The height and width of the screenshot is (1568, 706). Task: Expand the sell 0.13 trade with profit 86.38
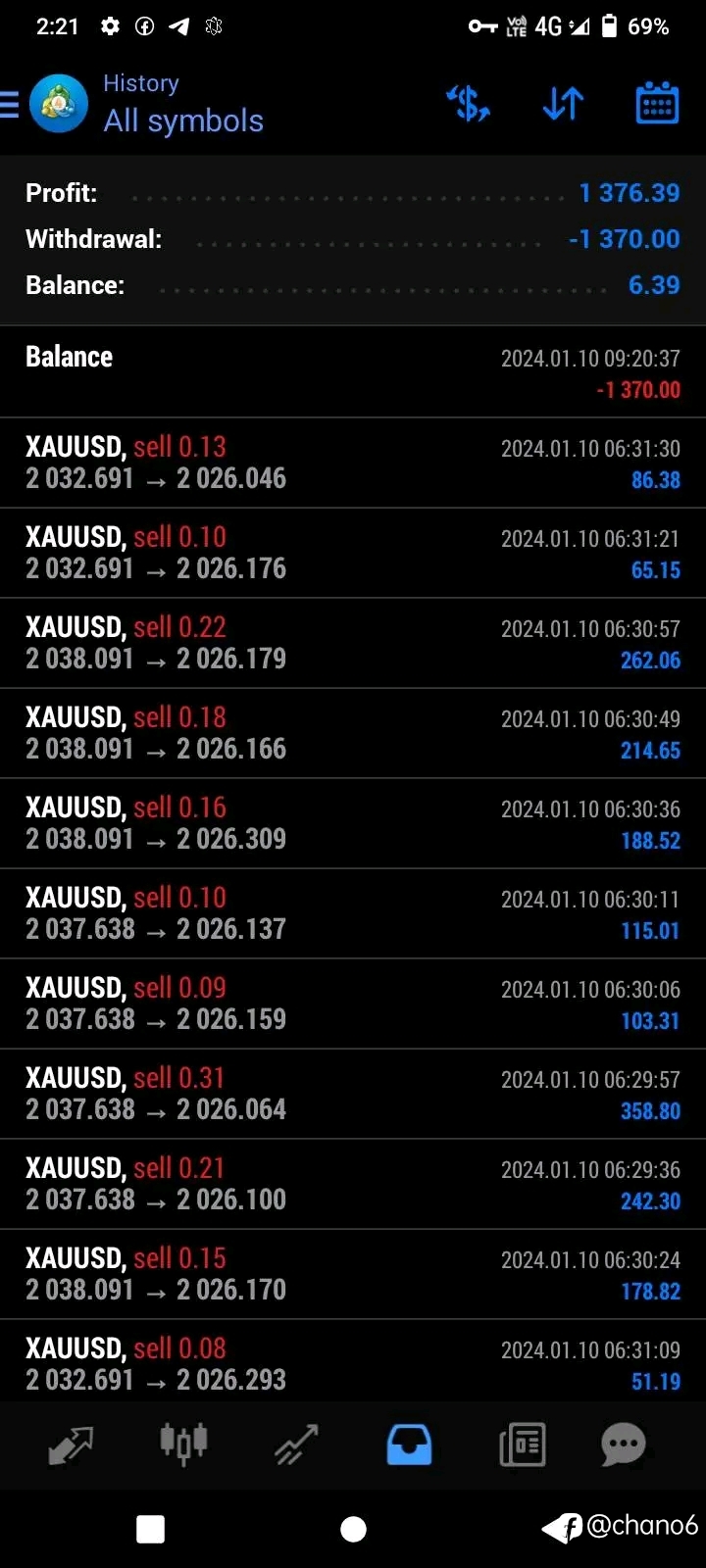tap(353, 463)
